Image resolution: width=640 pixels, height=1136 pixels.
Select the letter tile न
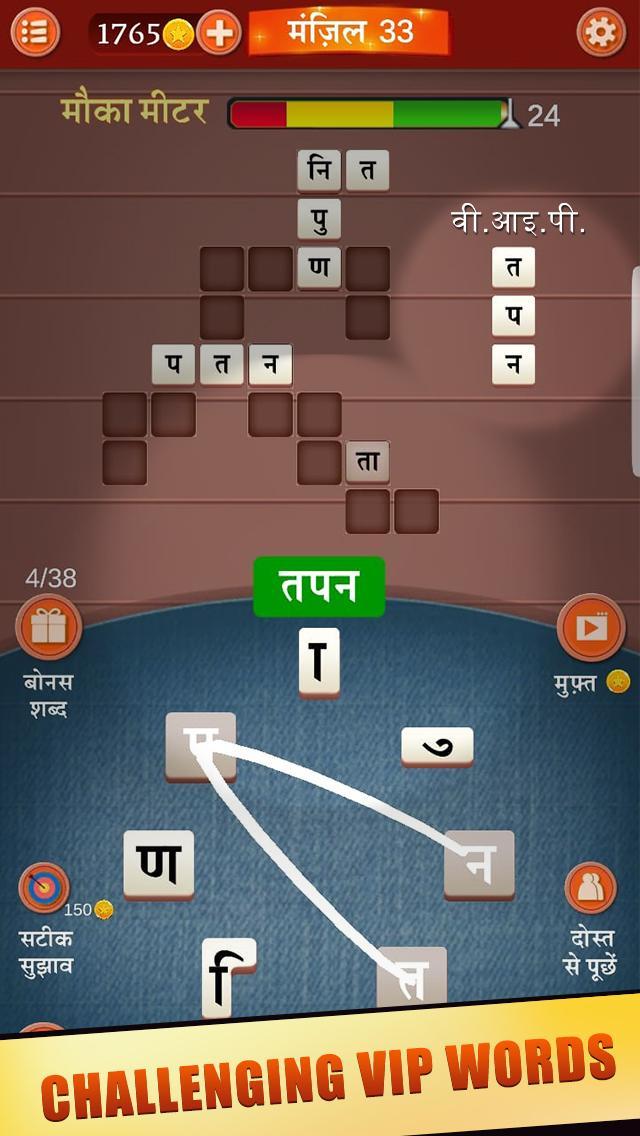tap(479, 864)
